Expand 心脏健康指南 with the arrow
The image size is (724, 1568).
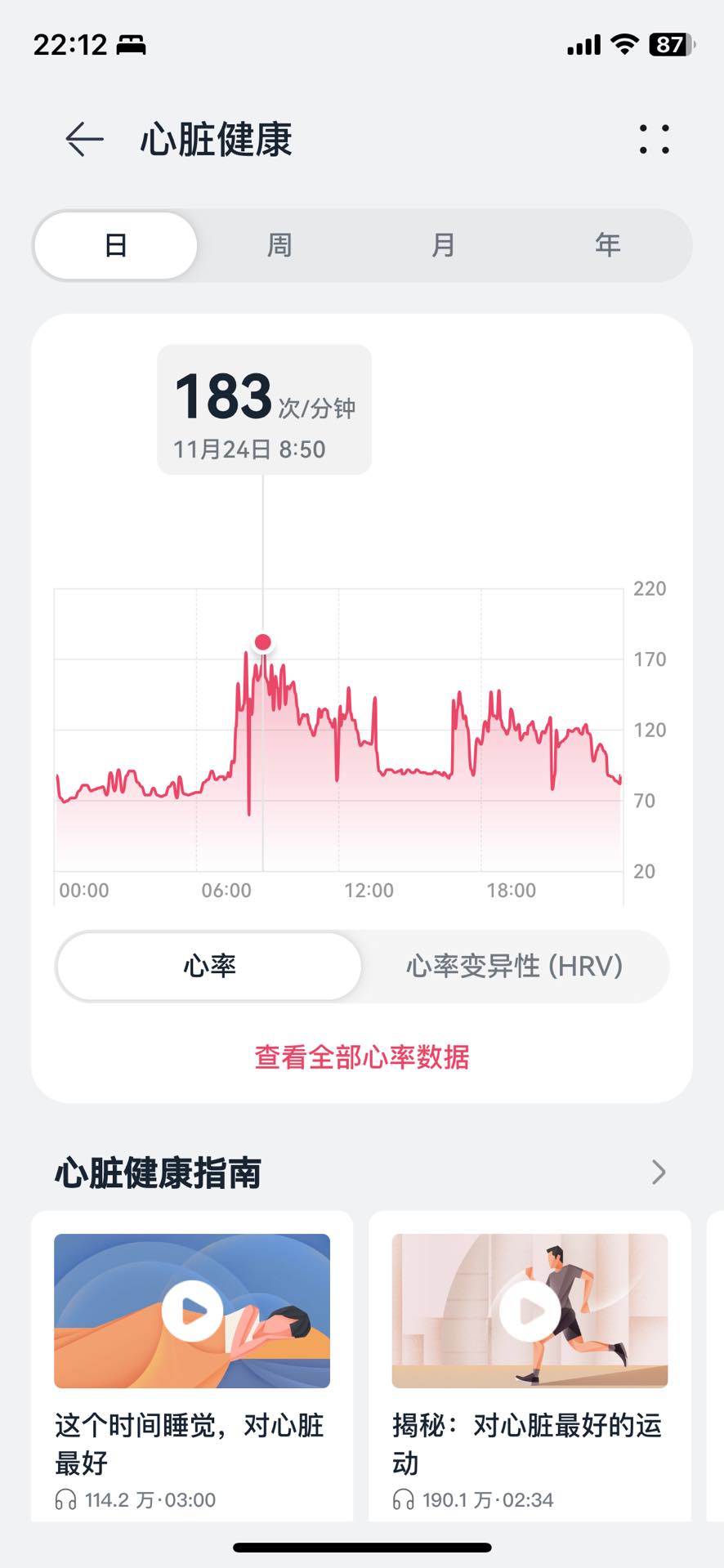pyautogui.click(x=659, y=1173)
